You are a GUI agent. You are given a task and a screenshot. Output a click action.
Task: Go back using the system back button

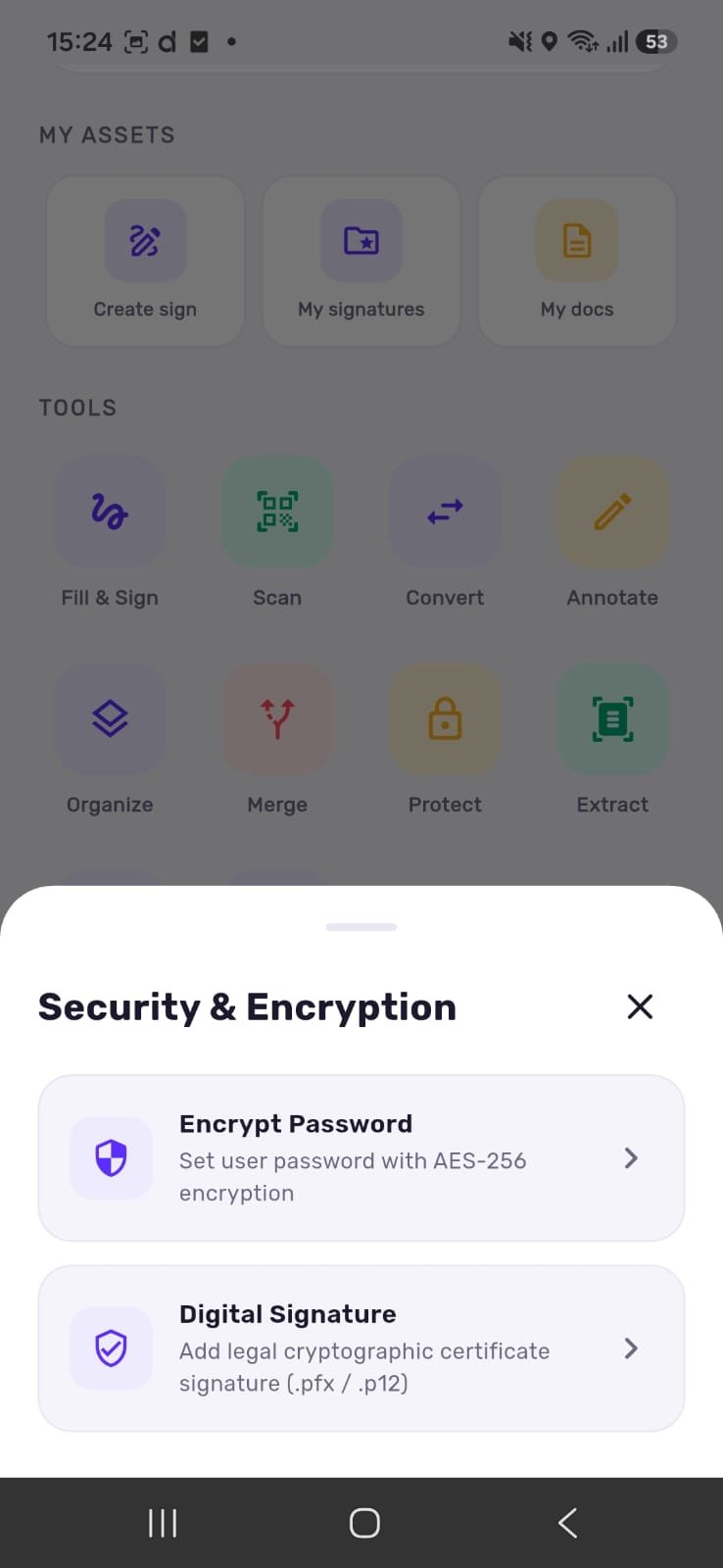click(x=567, y=1523)
